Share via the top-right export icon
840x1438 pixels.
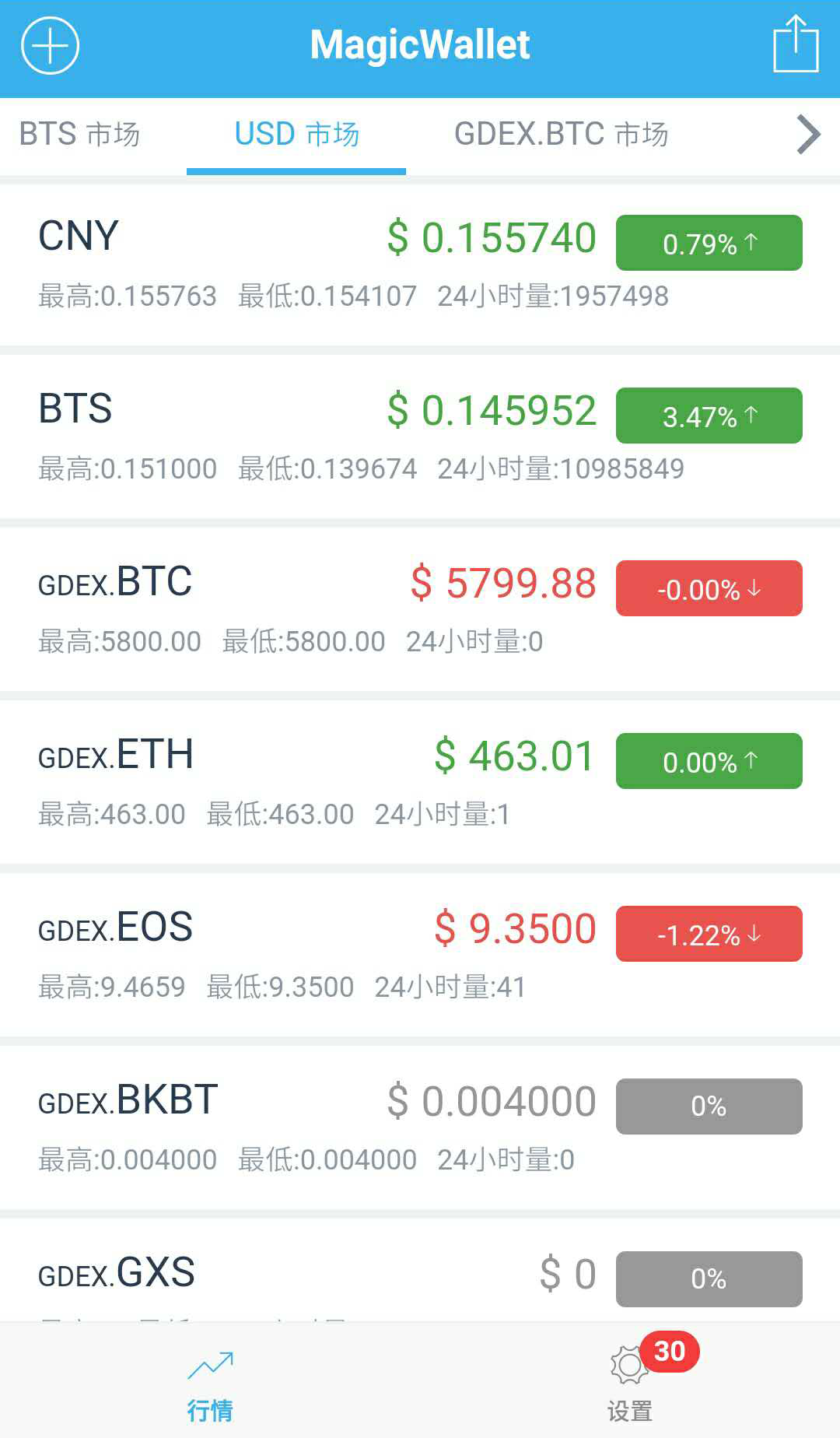coord(796,44)
